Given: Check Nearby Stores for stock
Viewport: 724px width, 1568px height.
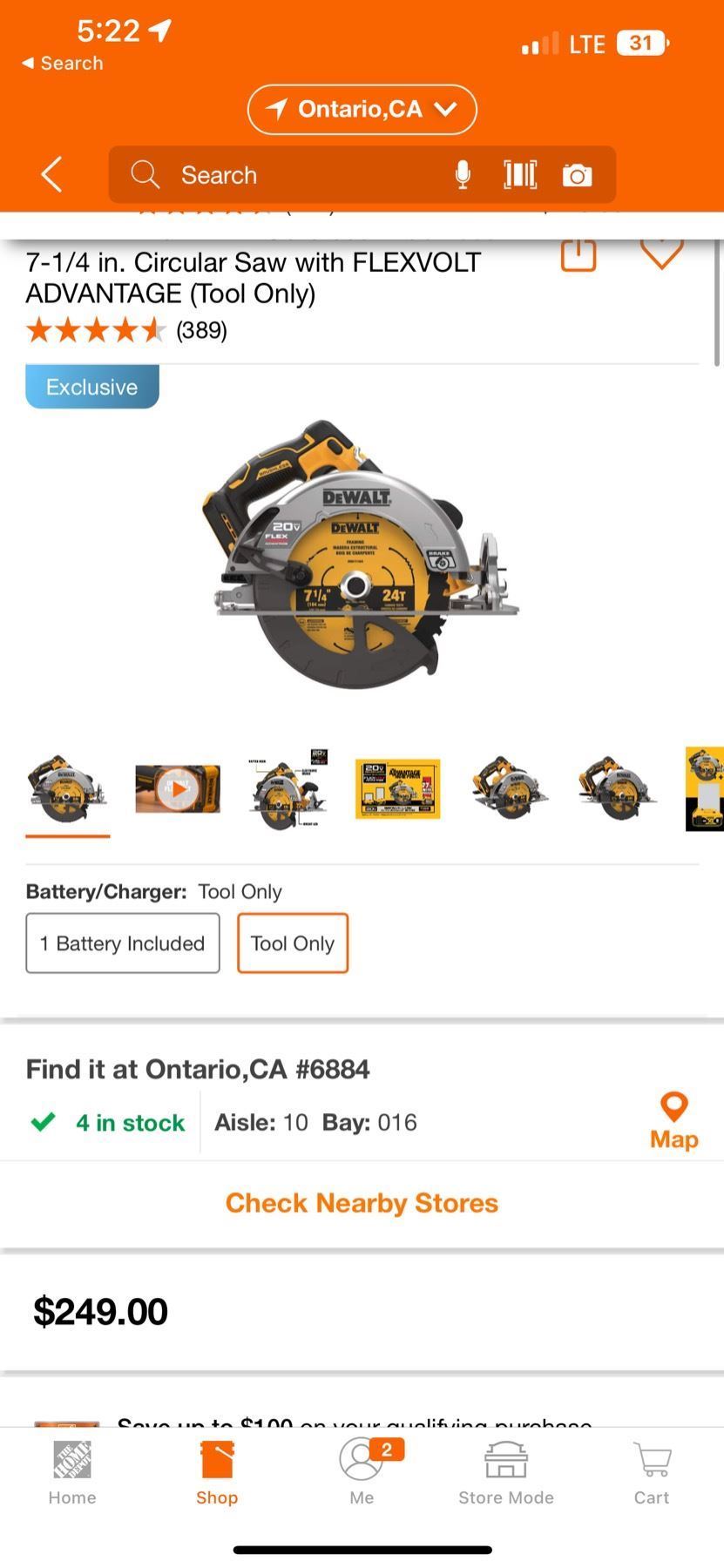Looking at the screenshot, I should (362, 1203).
